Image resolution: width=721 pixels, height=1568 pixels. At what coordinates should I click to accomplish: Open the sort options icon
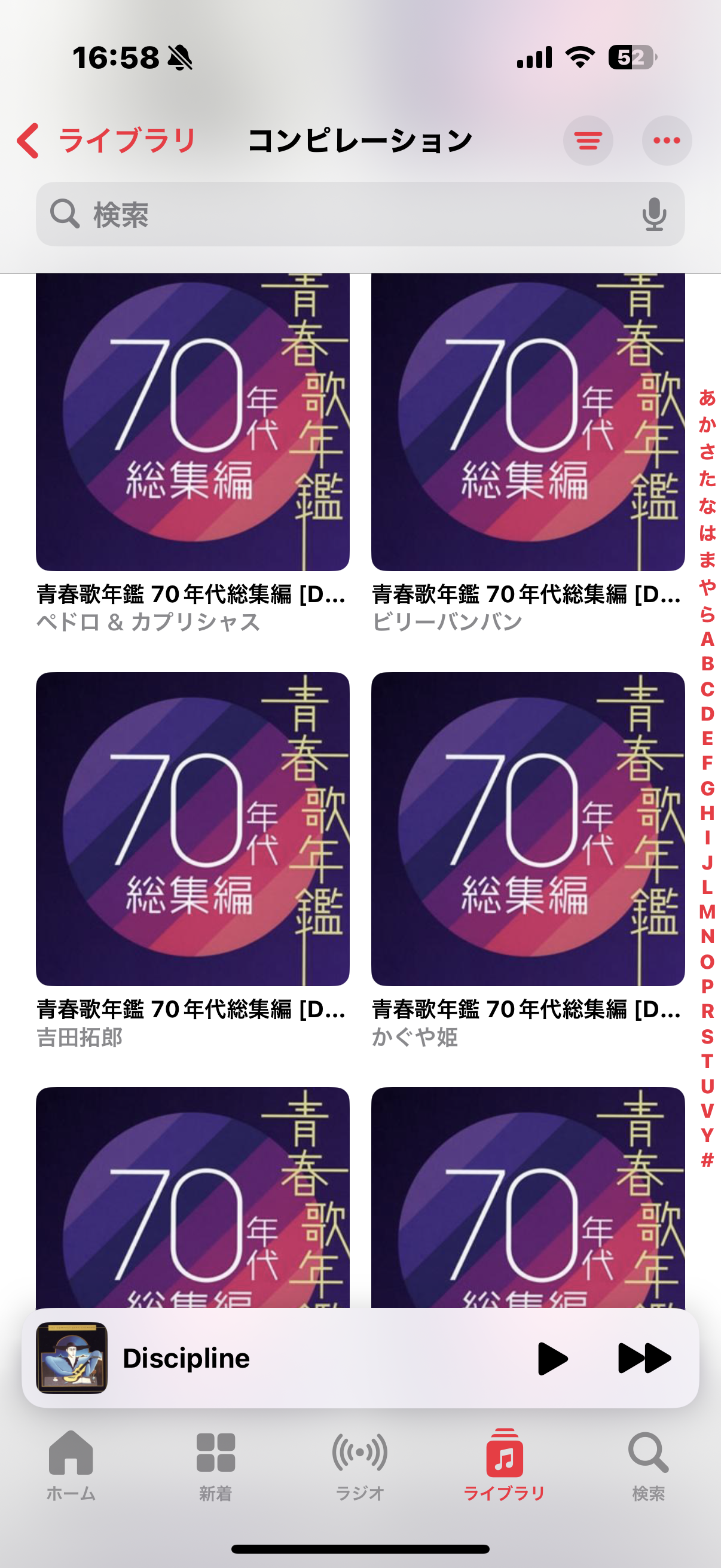587,141
